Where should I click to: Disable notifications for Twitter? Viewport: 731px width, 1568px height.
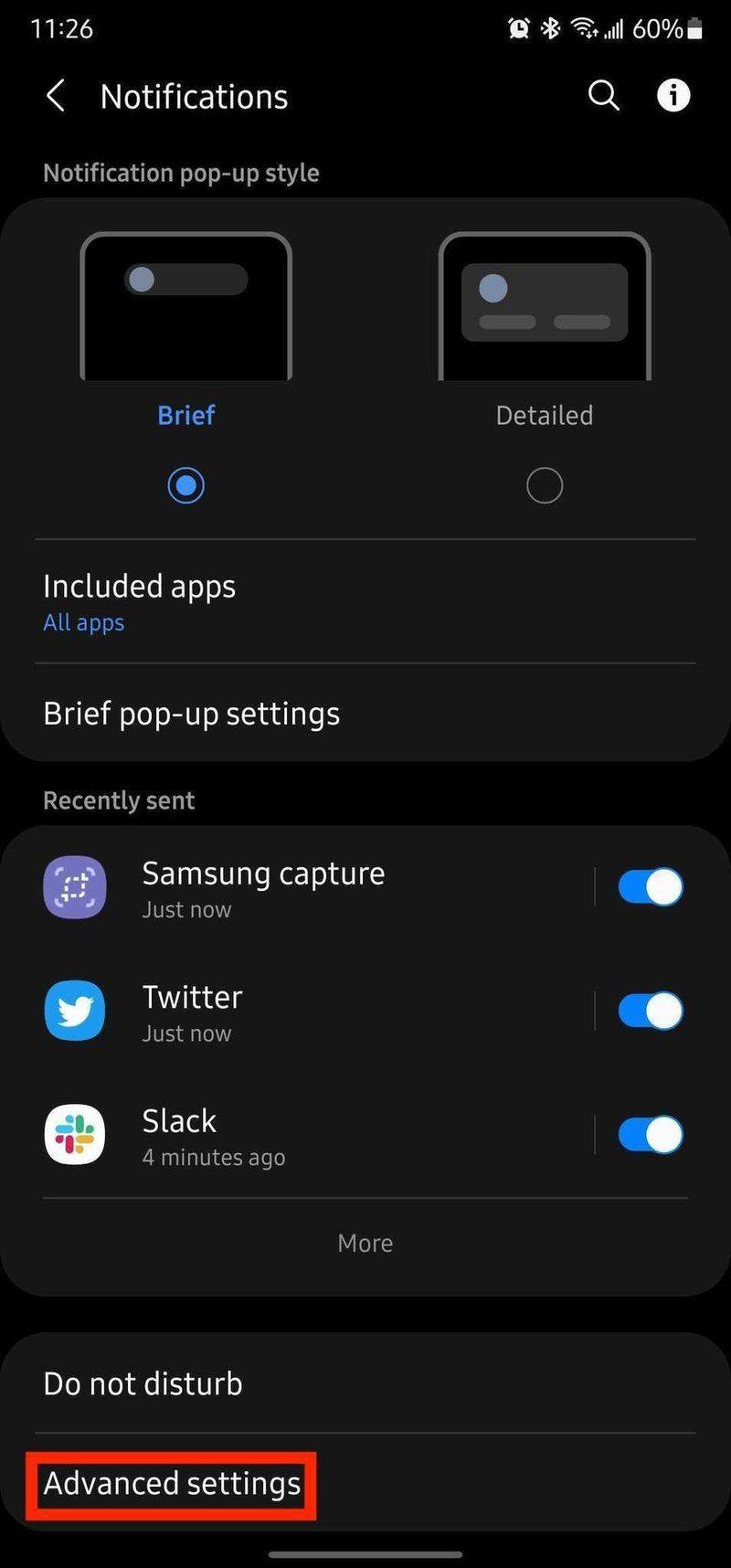pos(649,1011)
